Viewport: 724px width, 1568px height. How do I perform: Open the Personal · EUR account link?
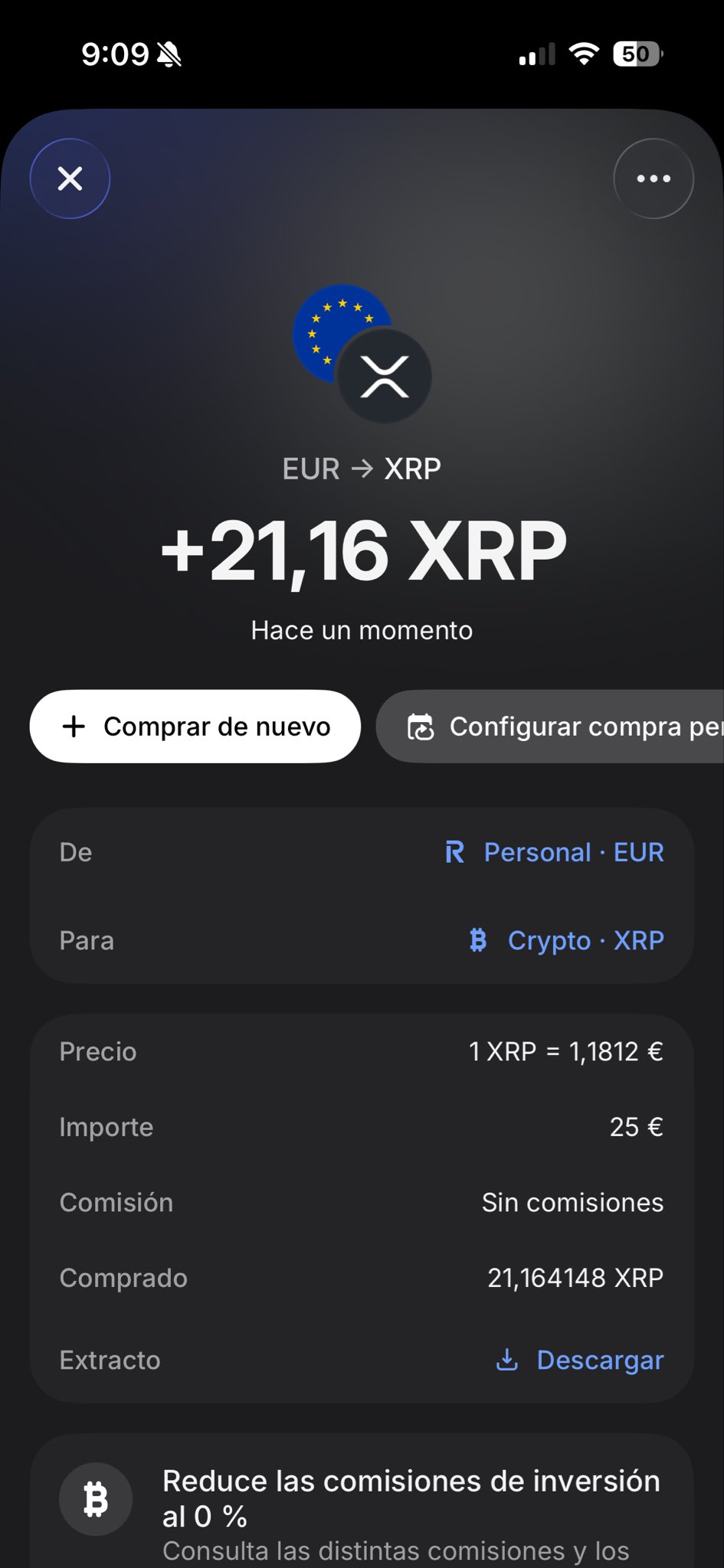(x=555, y=852)
